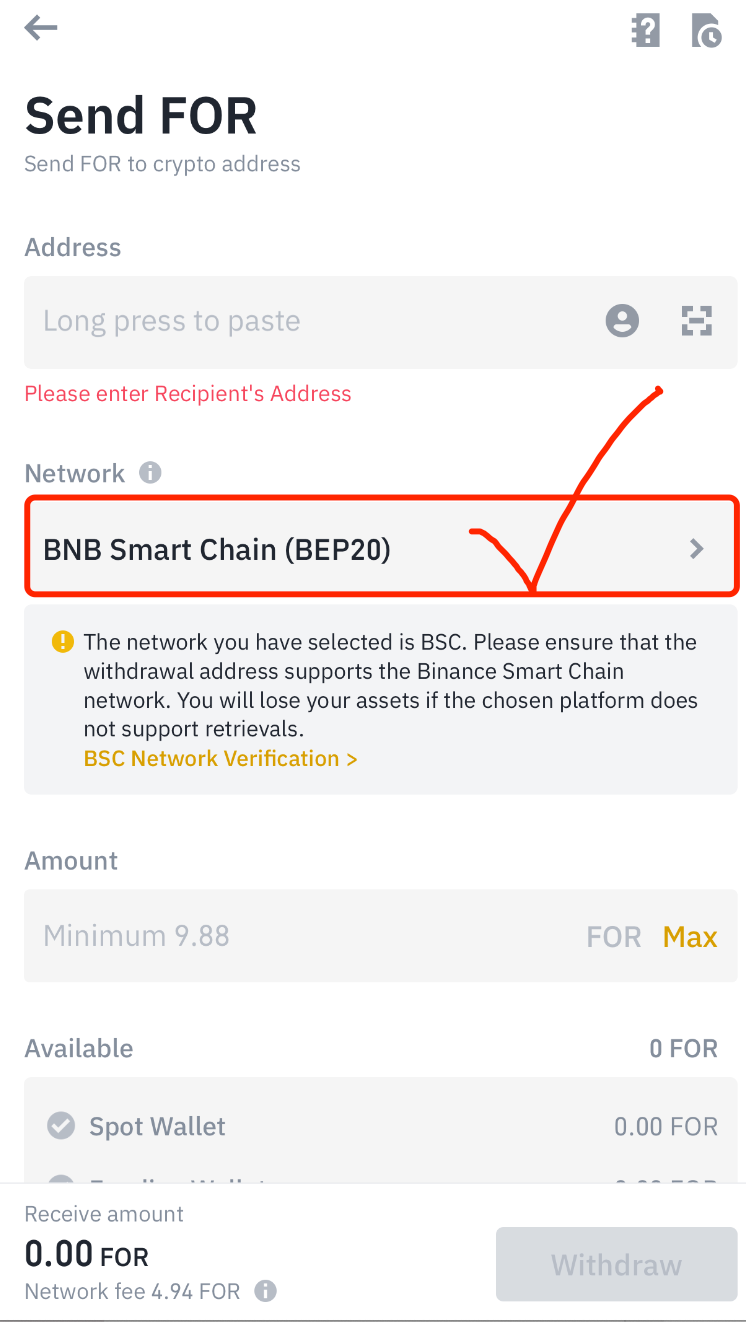Change the BNB Smart Chain (BEP20) network
This screenshot has width=746, height=1322.
tap(381, 548)
